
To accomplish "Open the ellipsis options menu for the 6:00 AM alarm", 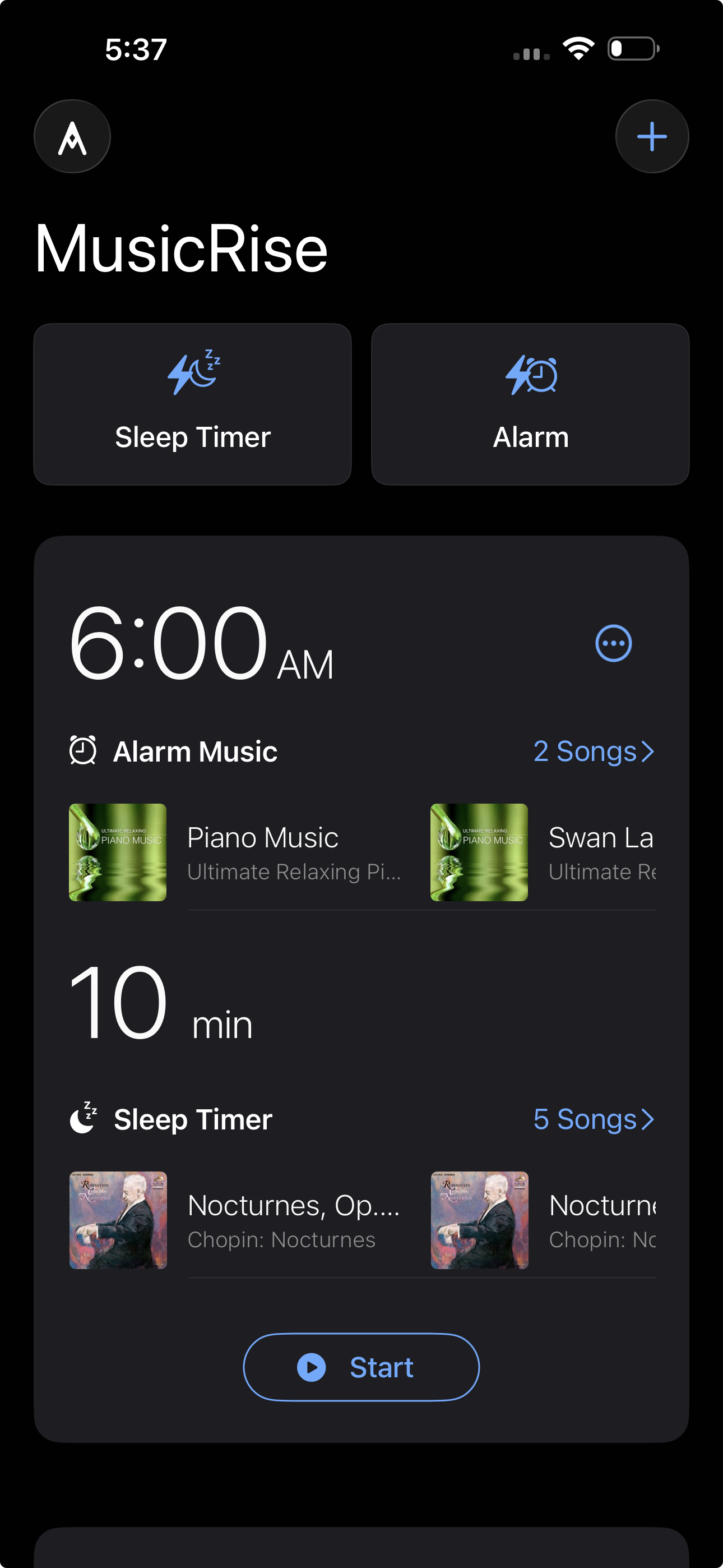I will coord(614,643).
